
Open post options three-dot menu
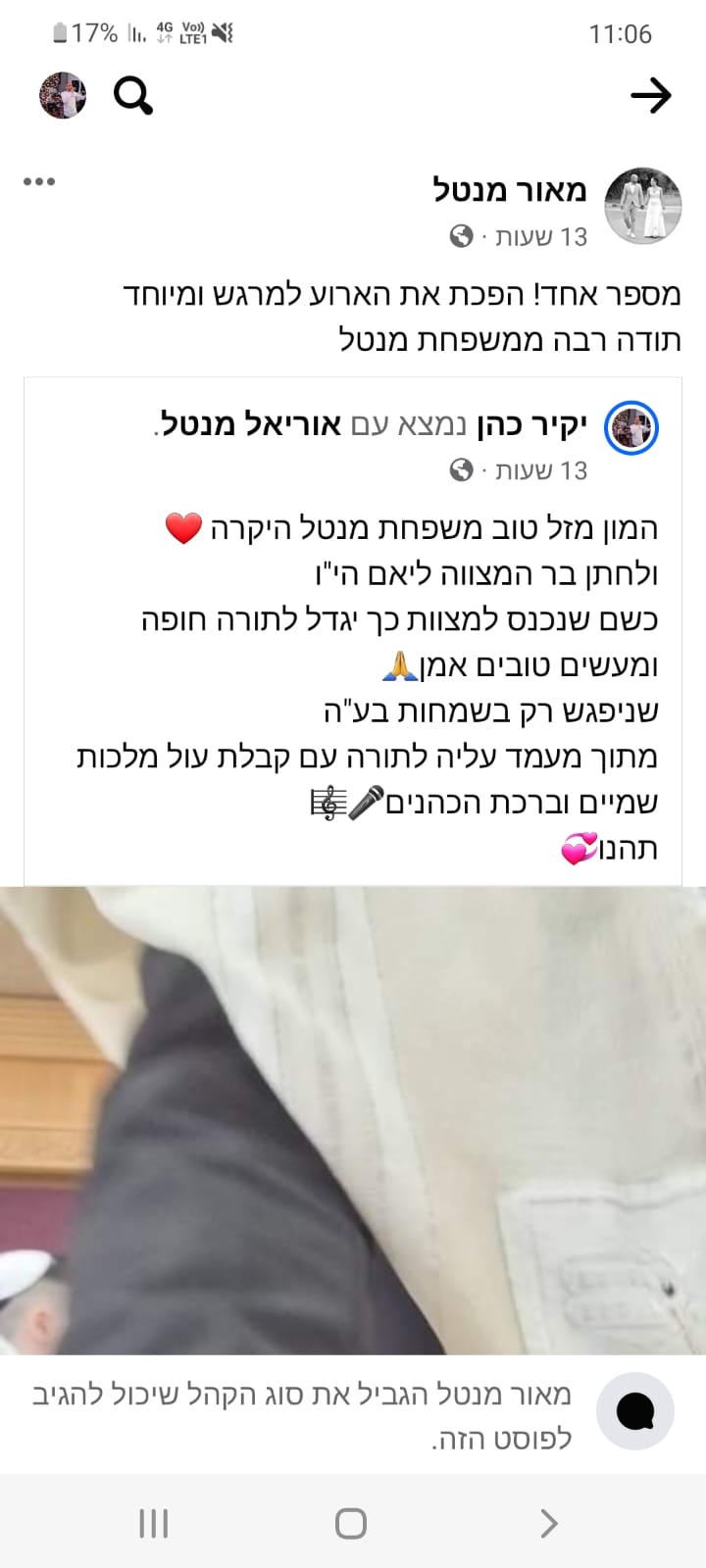pos(39,181)
